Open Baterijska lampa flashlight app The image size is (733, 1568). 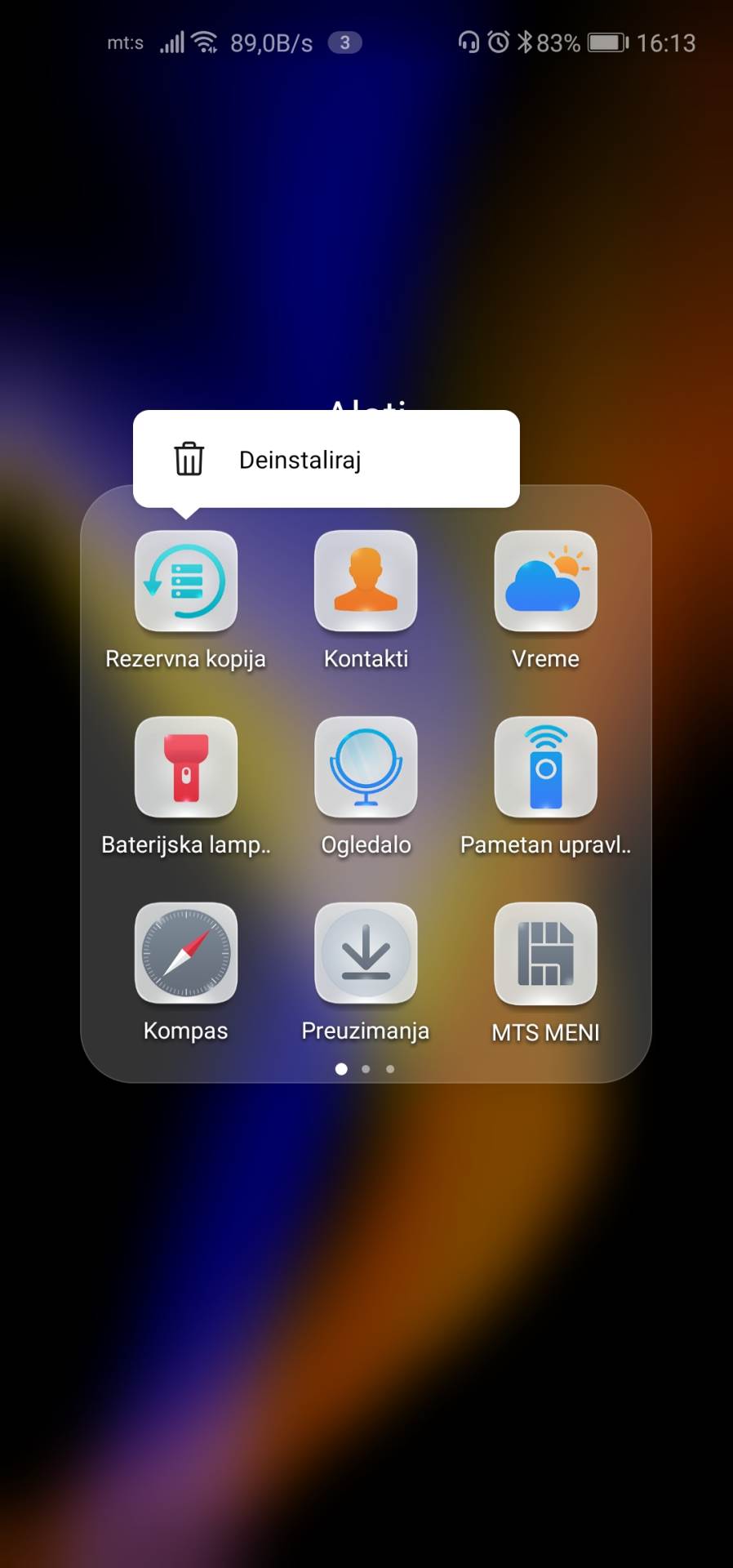(x=186, y=768)
